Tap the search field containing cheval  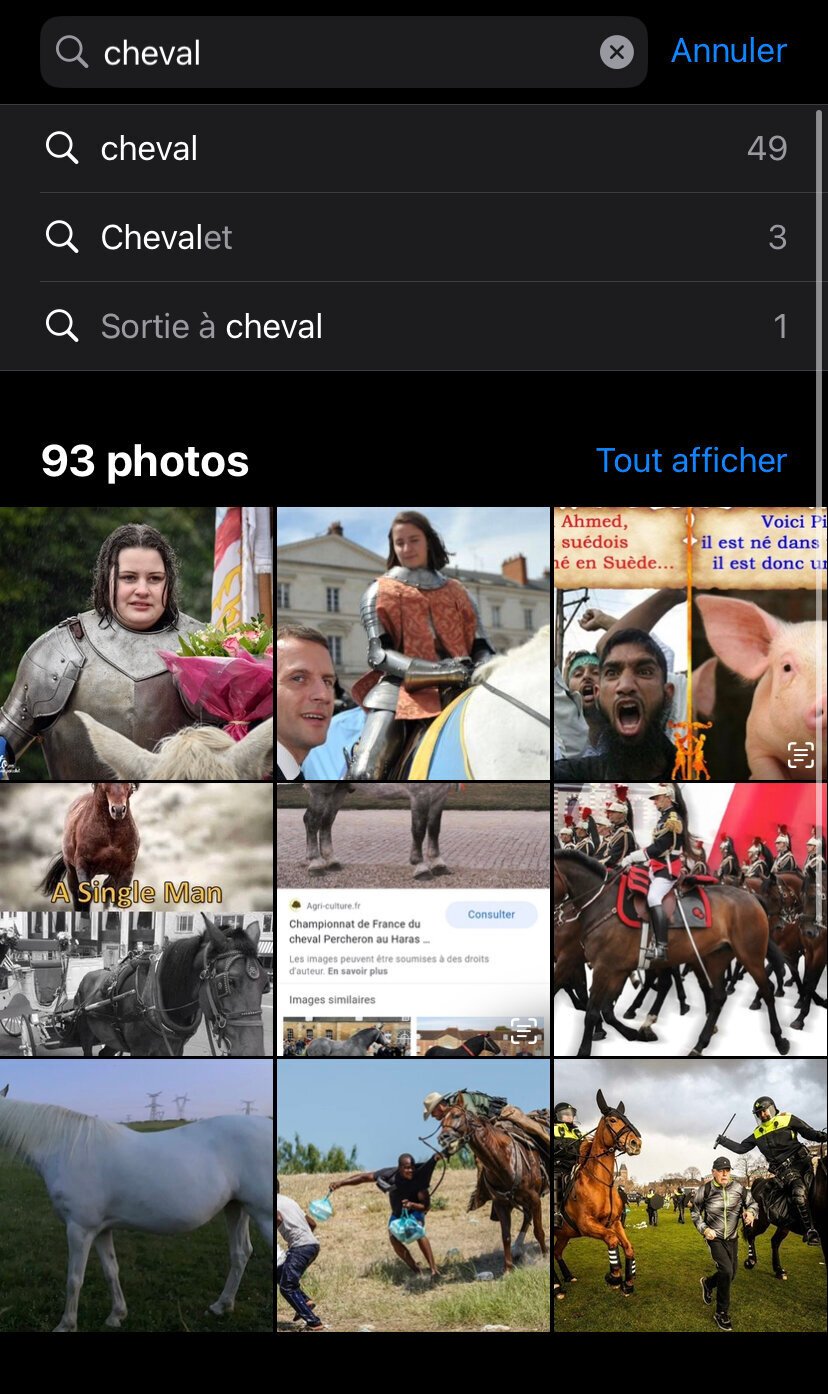click(340, 52)
